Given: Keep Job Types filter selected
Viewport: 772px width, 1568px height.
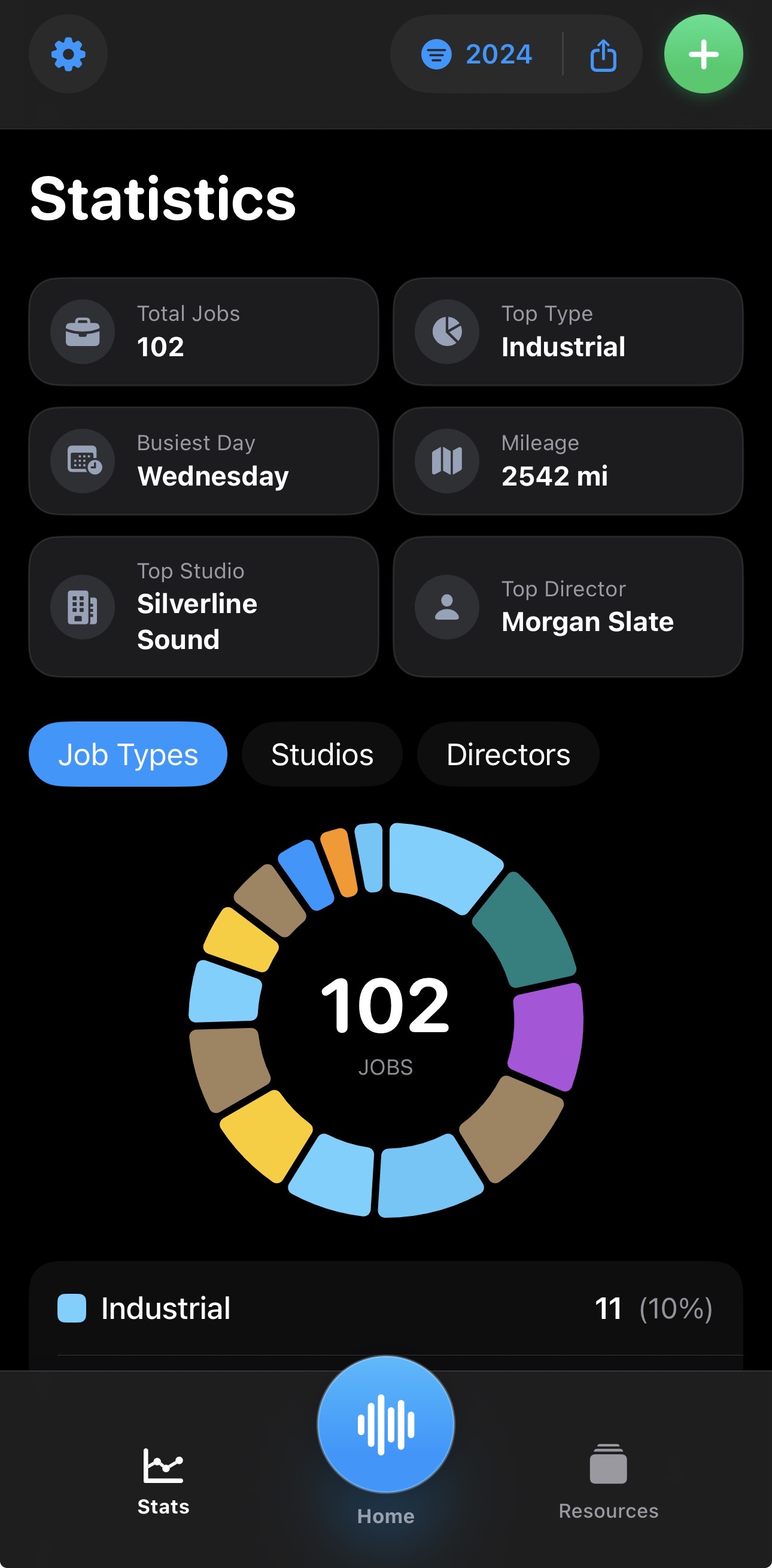Looking at the screenshot, I should (127, 754).
